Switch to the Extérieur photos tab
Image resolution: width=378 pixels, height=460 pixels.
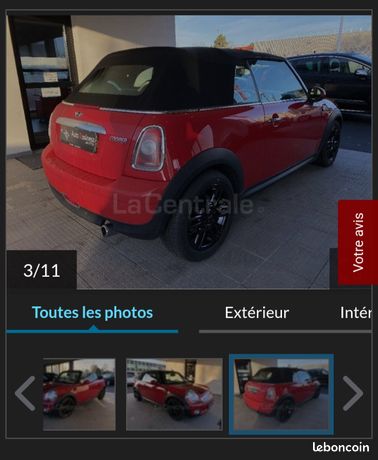257,313
